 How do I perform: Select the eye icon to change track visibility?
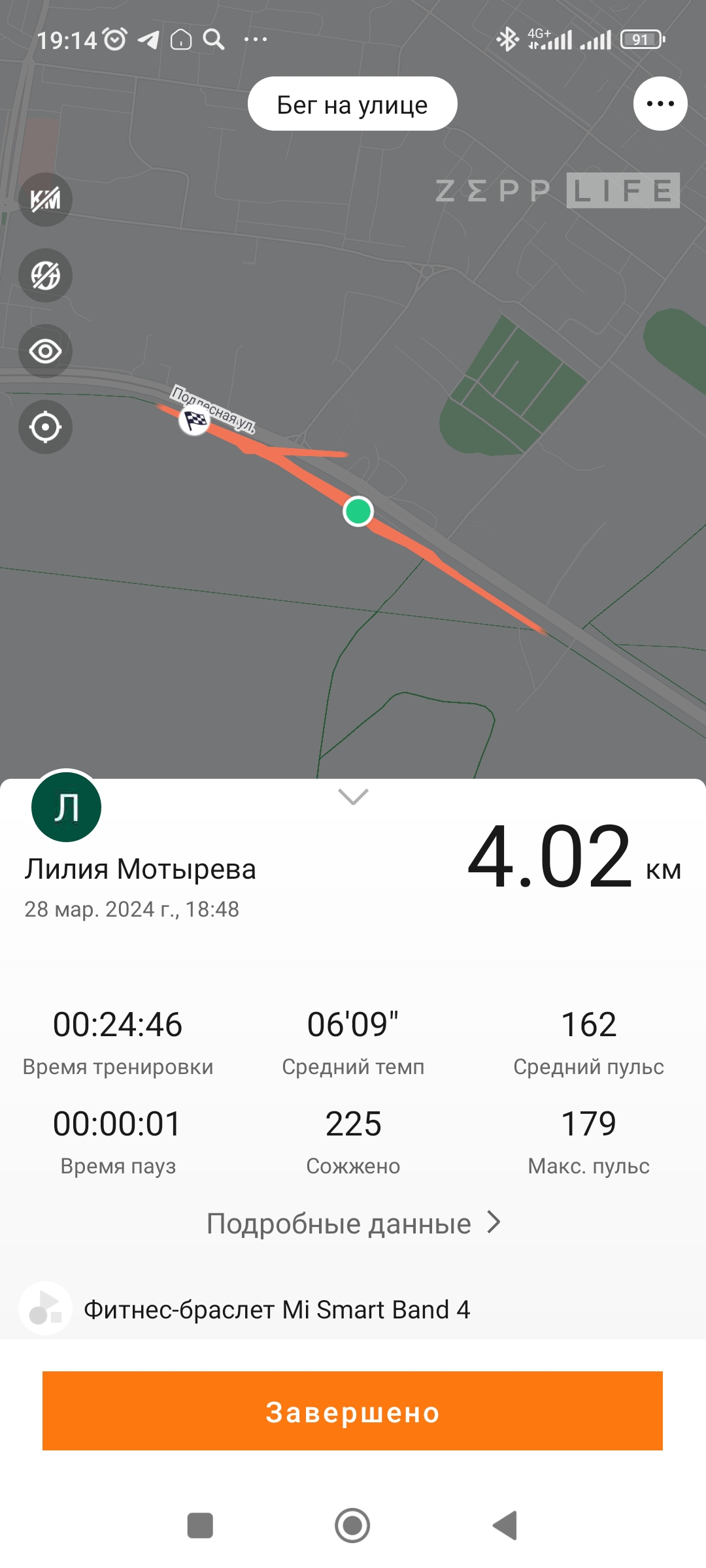click(44, 351)
